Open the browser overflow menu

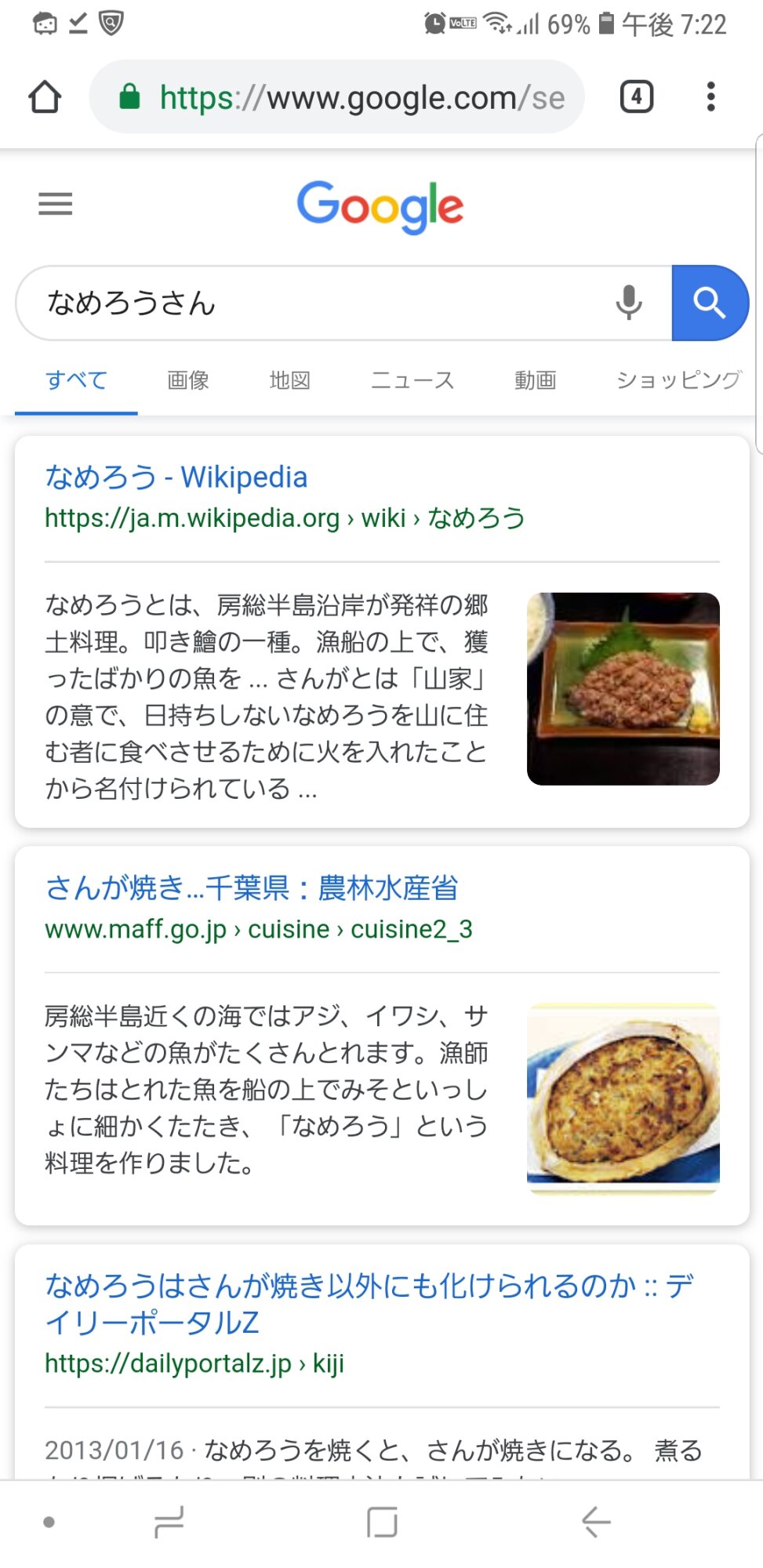[x=710, y=97]
